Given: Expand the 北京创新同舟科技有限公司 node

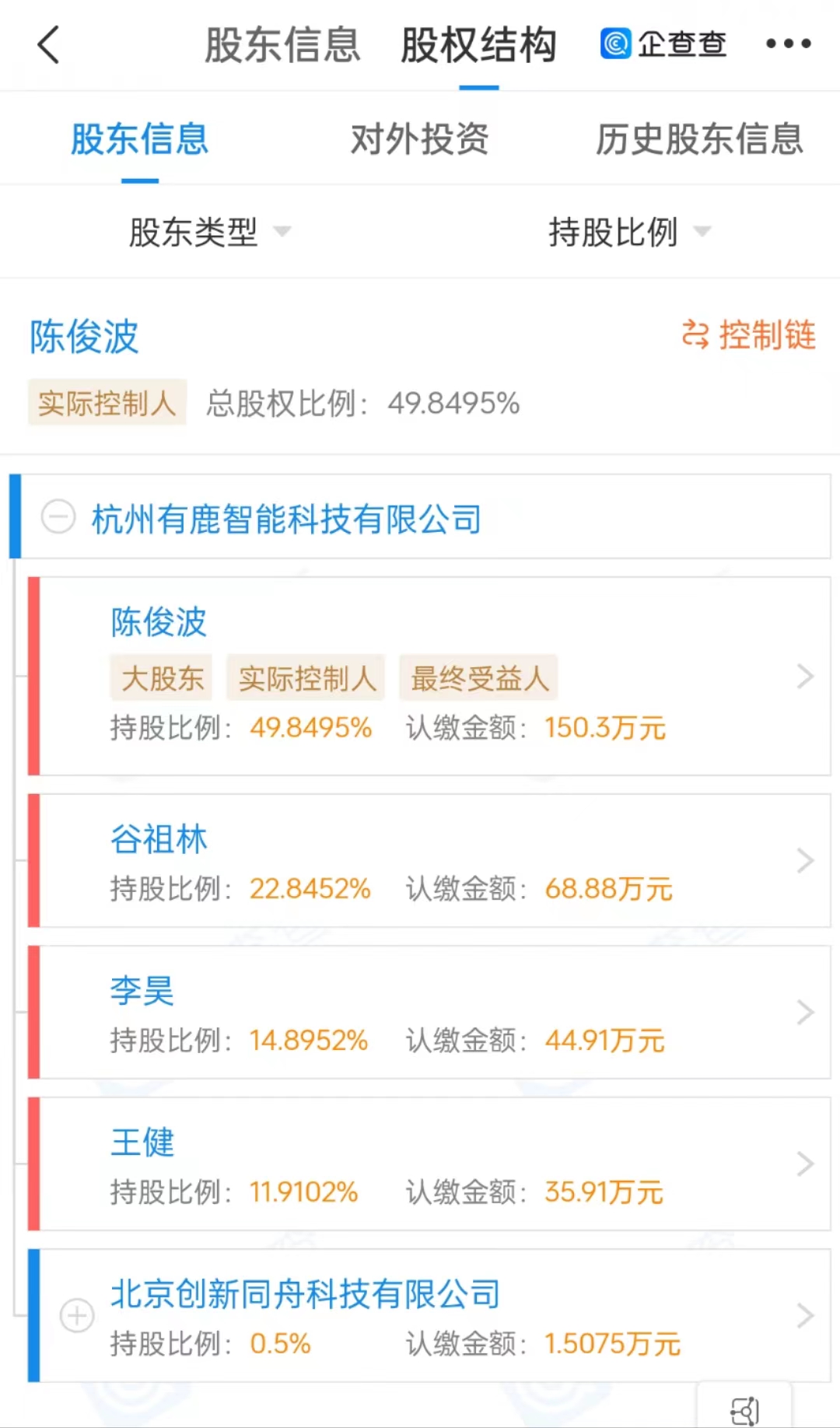Looking at the screenshot, I should tap(76, 1315).
